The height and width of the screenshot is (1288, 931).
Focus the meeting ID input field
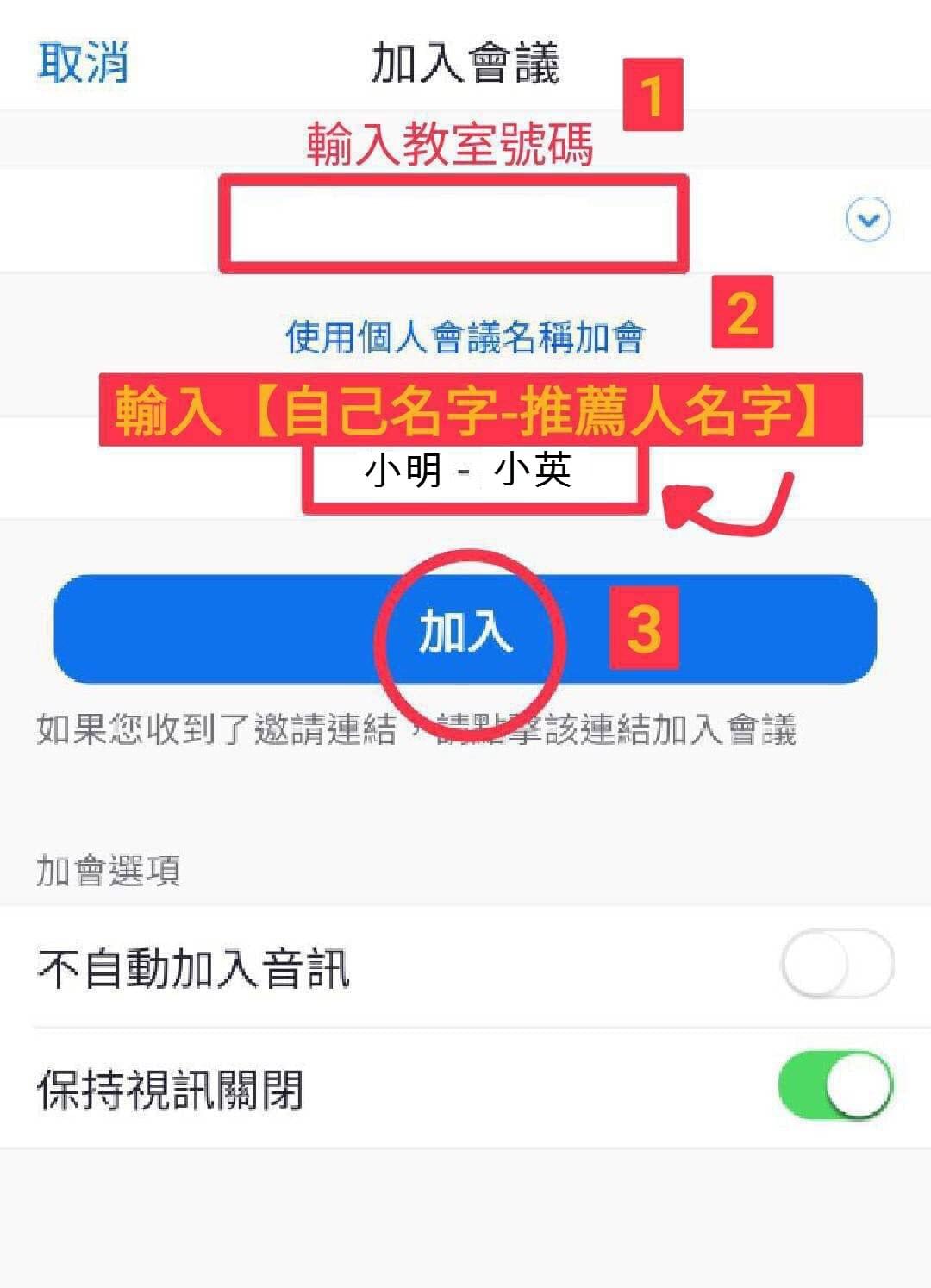453,222
